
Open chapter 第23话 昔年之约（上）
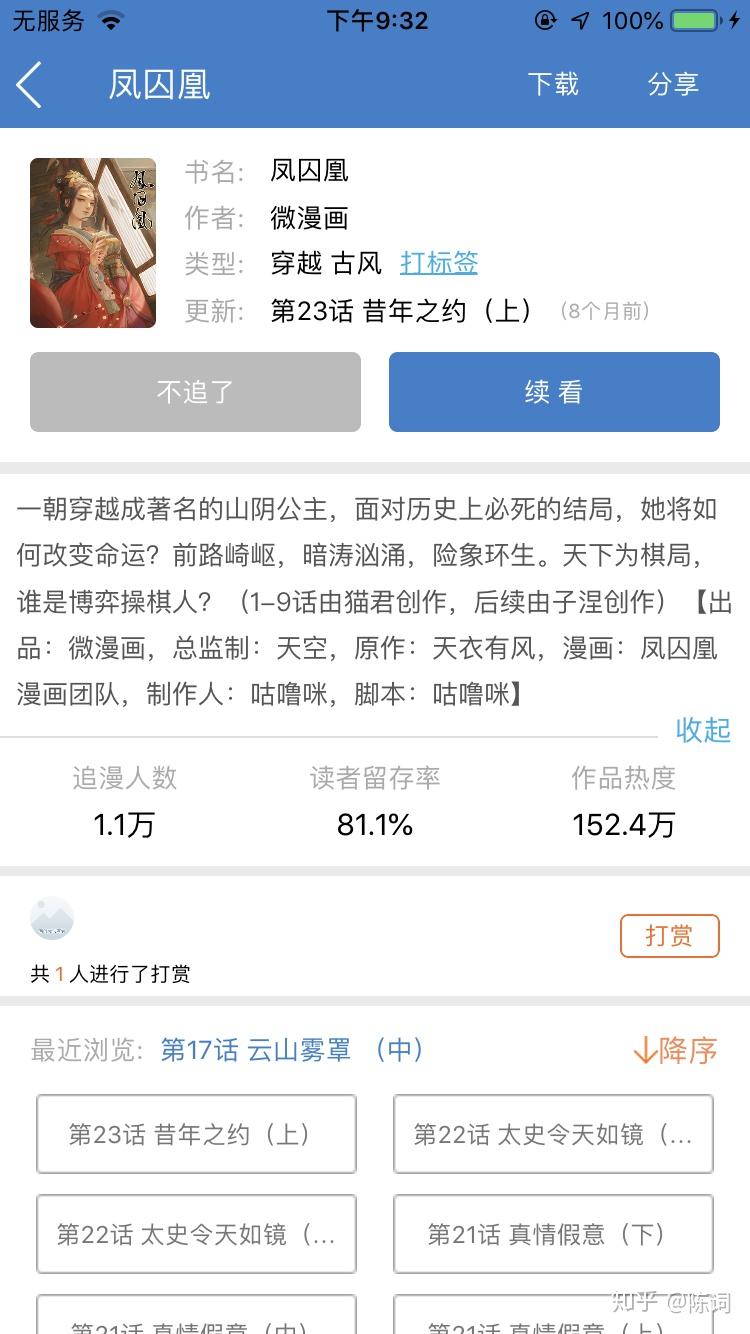pos(196,1134)
